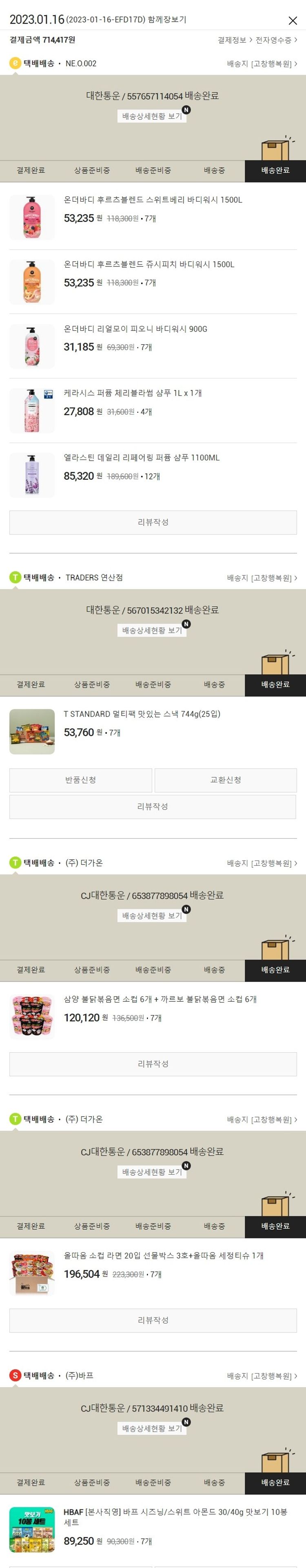306x1568 pixels.
Task: Open 온더바디 쥬시피치 바디워시 product
Action: 149,264
